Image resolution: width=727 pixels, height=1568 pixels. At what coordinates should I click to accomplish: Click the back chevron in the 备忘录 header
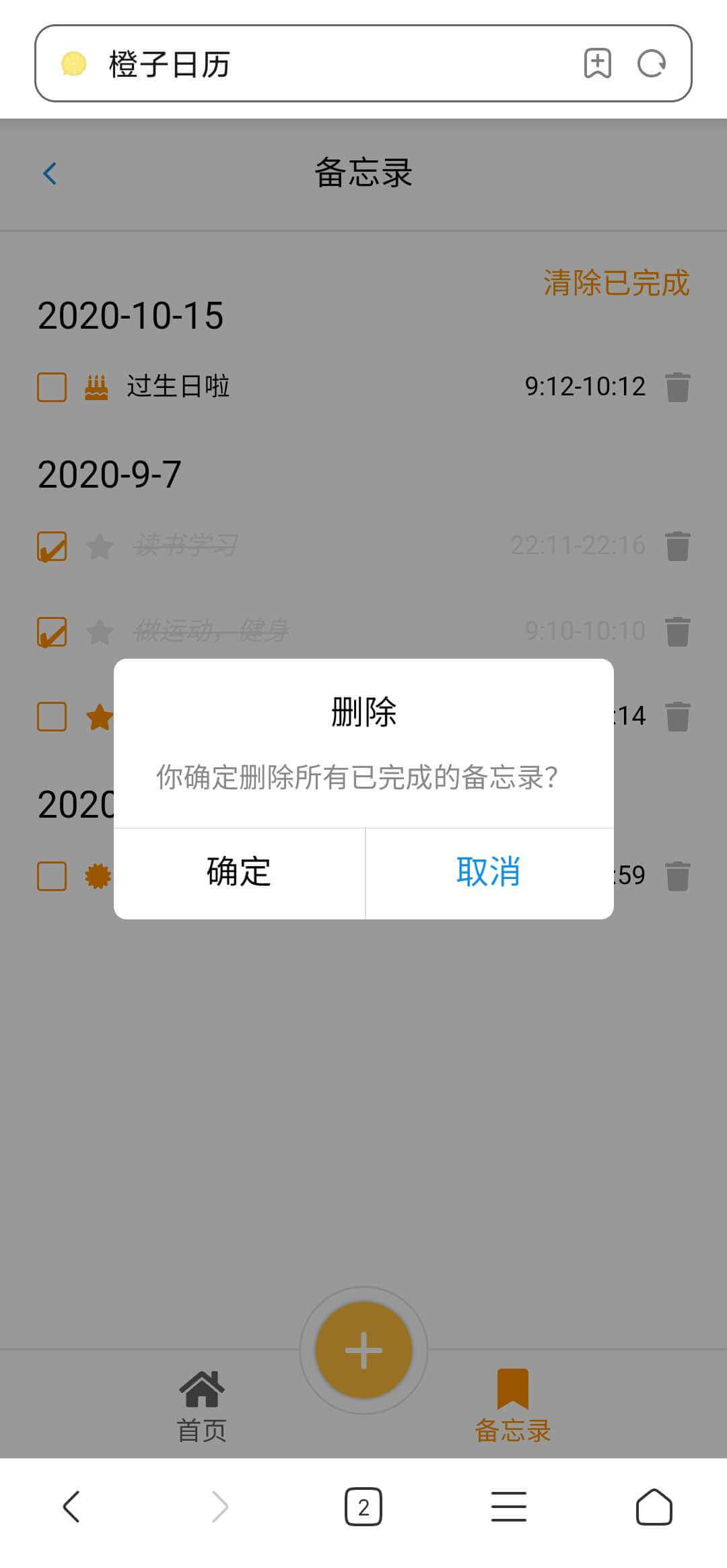(x=49, y=173)
